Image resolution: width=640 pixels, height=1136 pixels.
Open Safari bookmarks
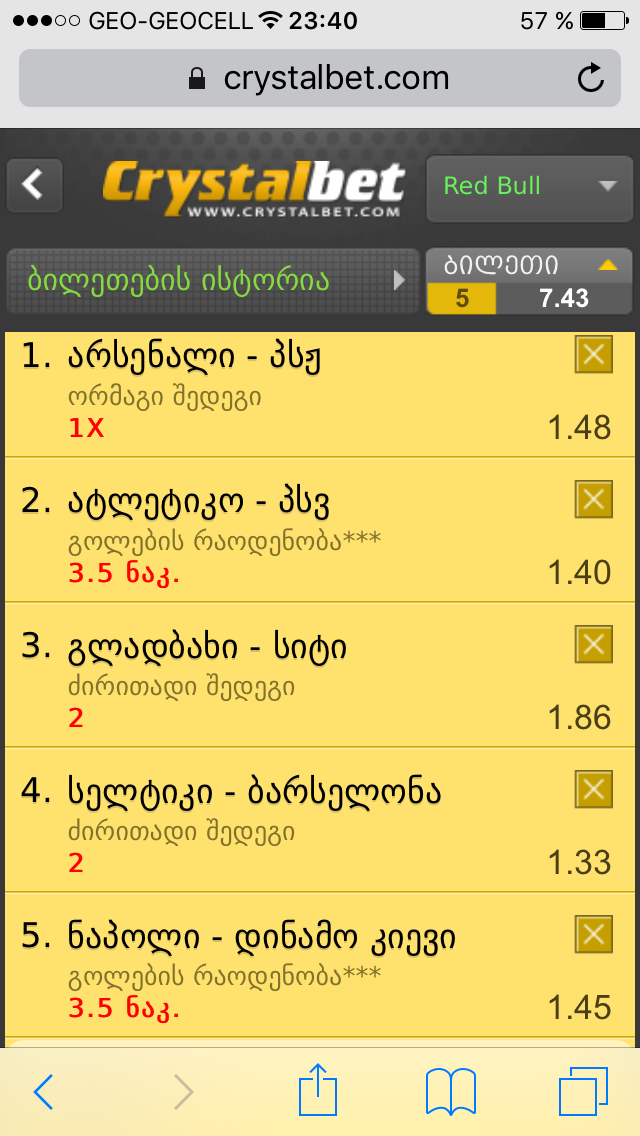point(450,1091)
